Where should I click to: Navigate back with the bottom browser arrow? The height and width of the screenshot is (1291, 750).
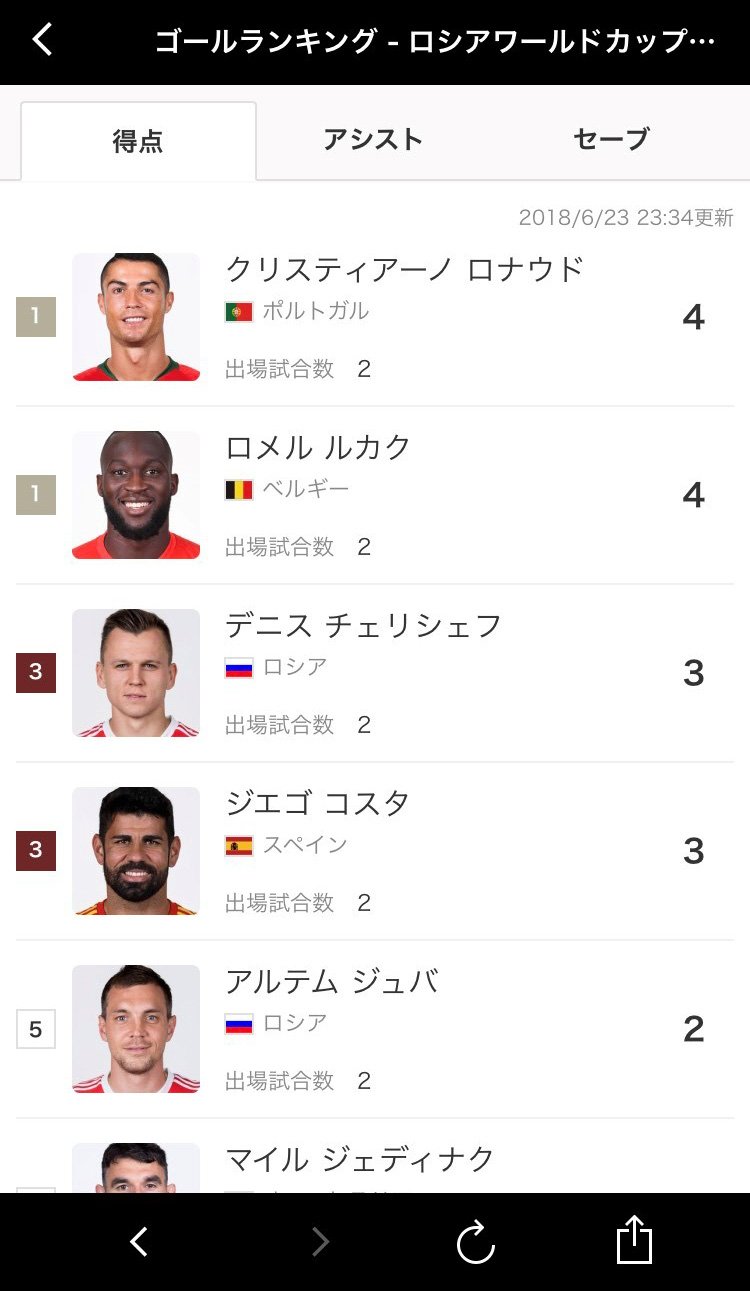point(139,1242)
